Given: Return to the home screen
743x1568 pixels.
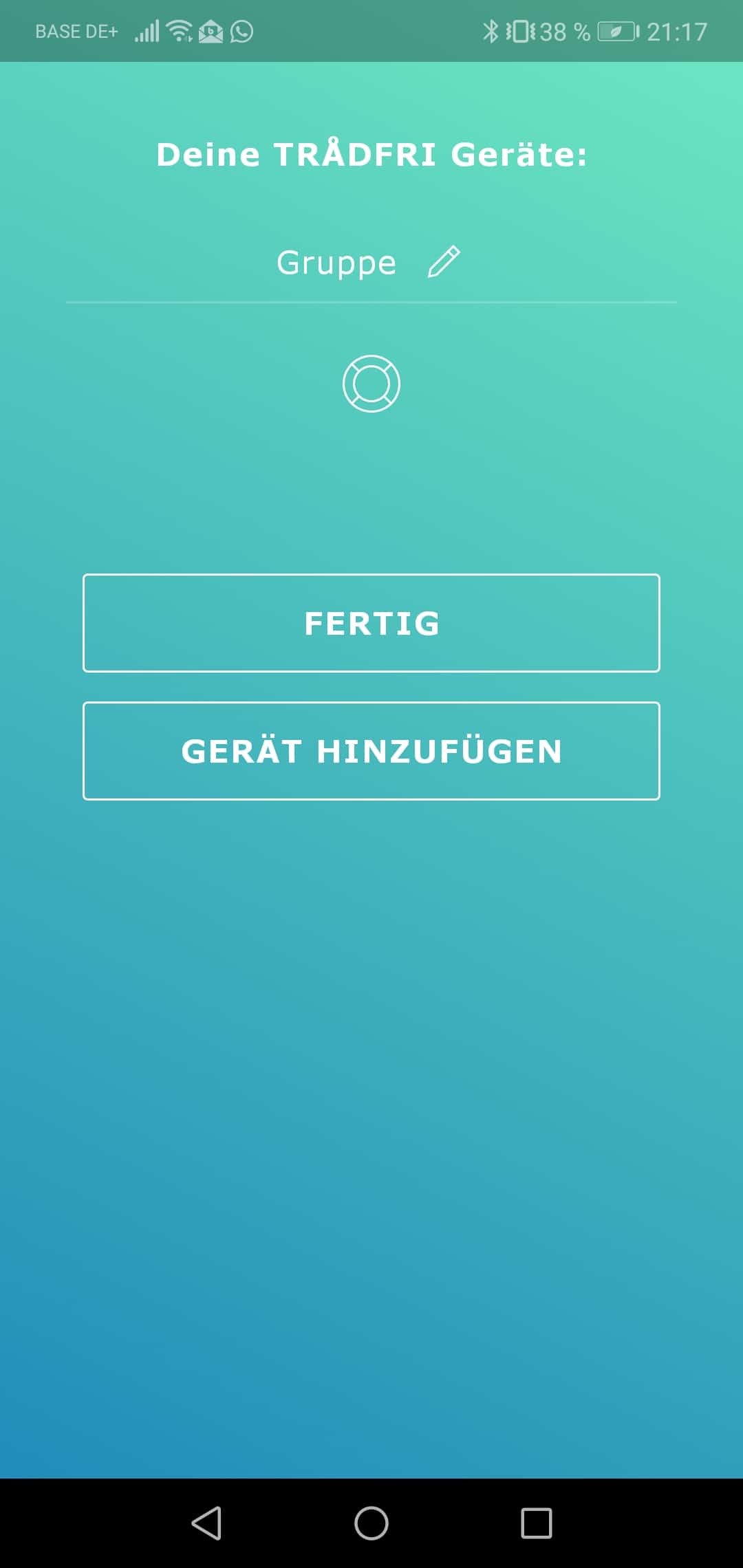Looking at the screenshot, I should click(x=371, y=1523).
